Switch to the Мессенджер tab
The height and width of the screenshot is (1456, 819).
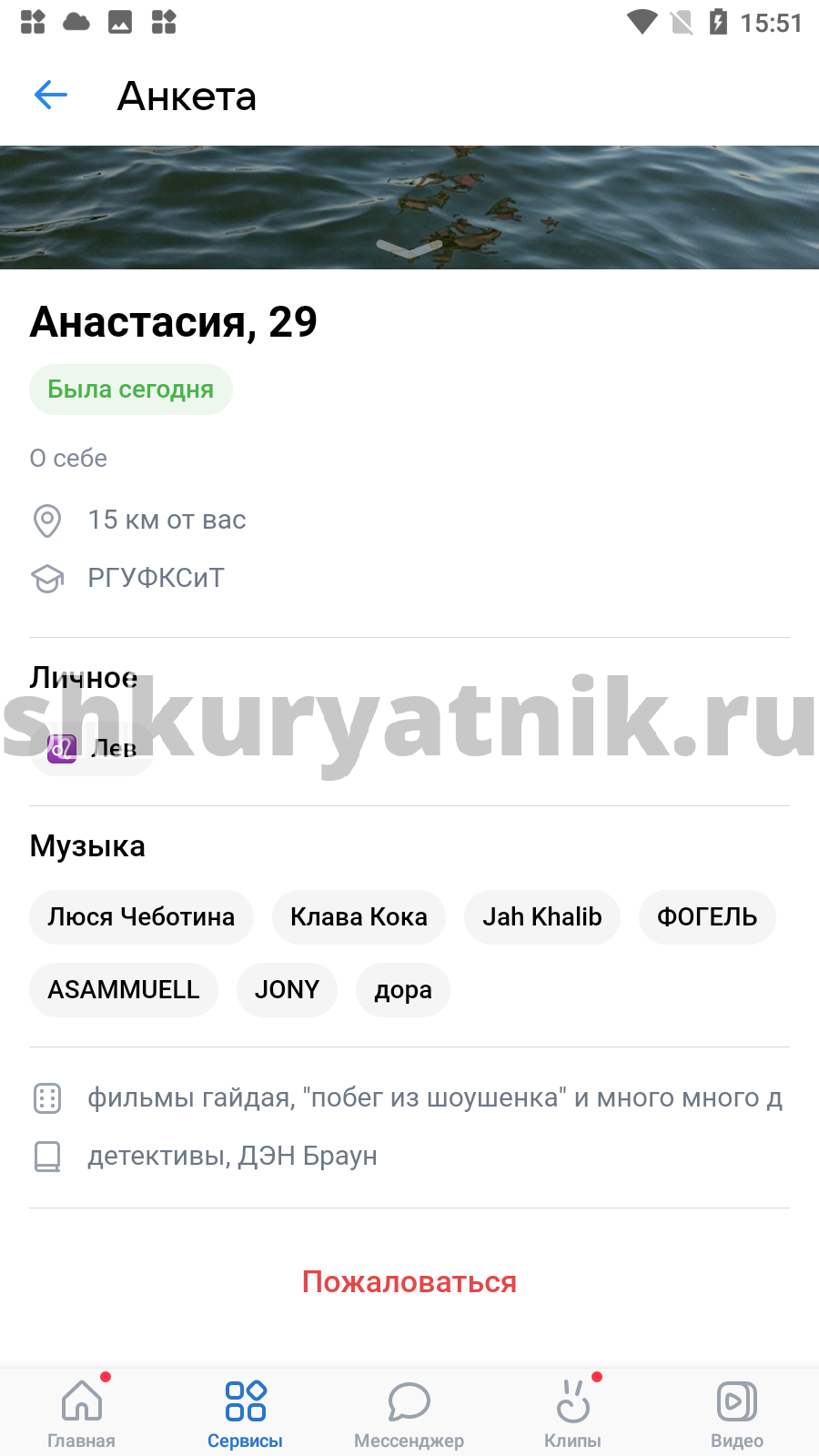409,1413
